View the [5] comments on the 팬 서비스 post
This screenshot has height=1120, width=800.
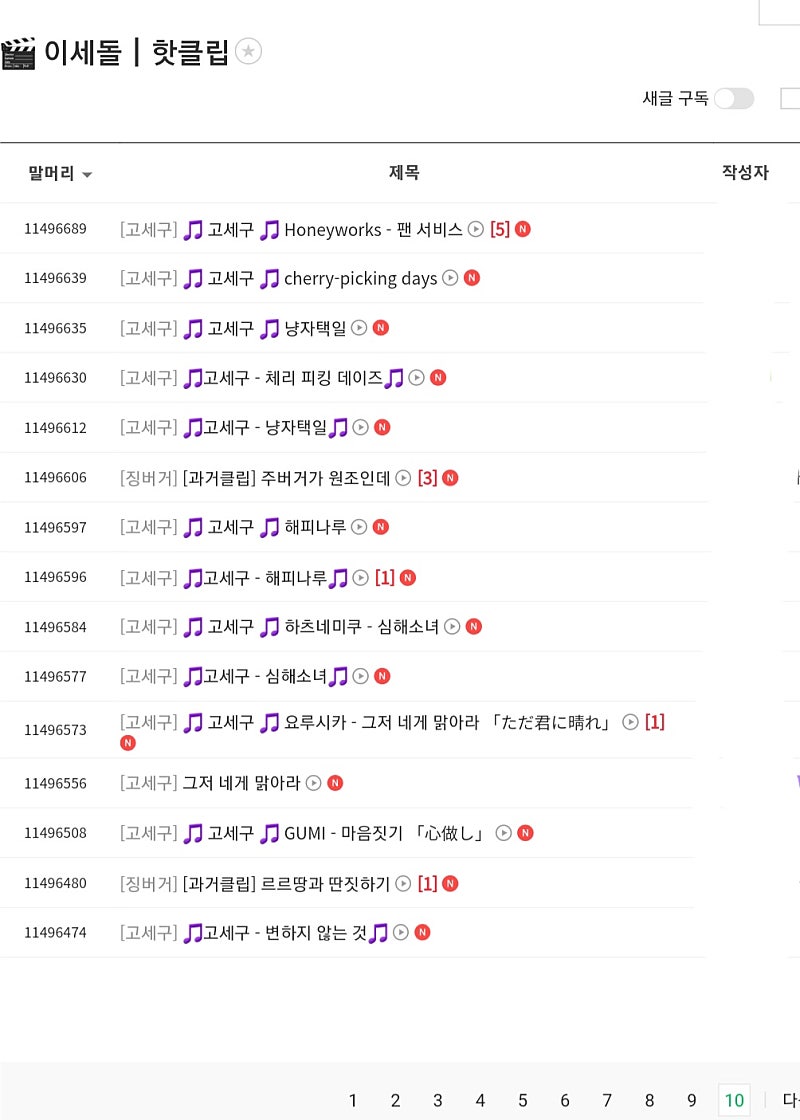(x=500, y=229)
